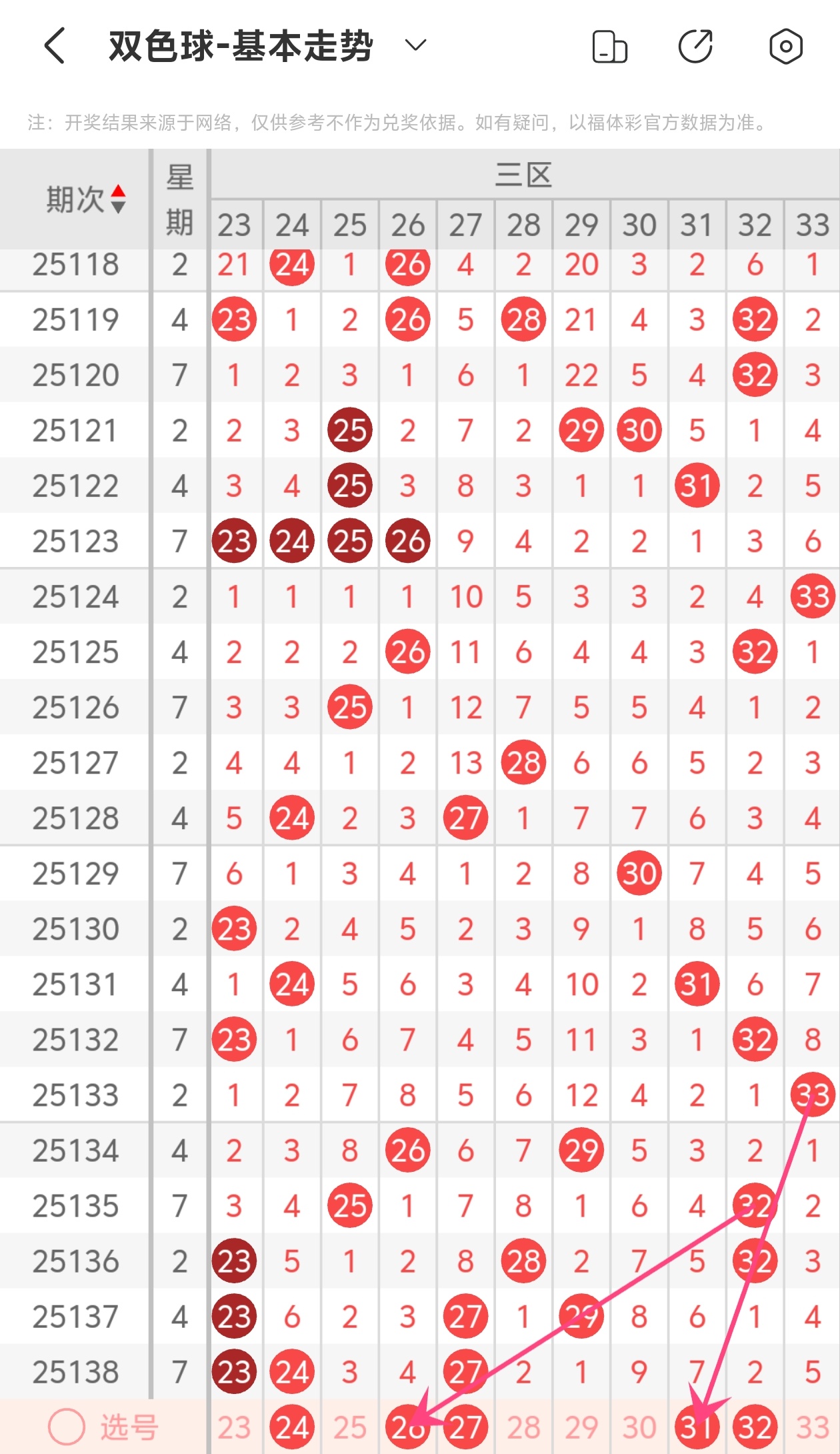The height and width of the screenshot is (1454, 840).
Task: Expand the 双色球-基本走势 title dropdown
Action: [415, 45]
